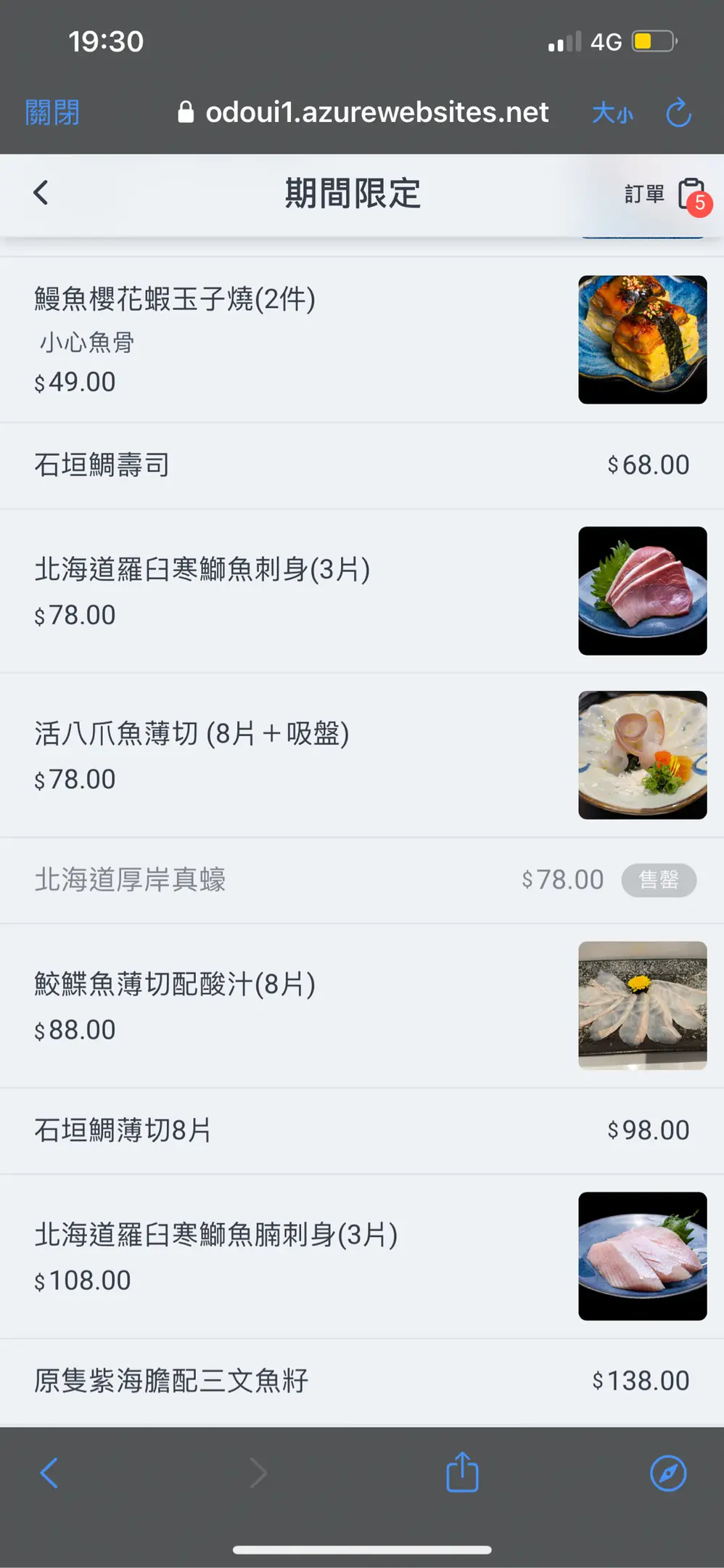
Task: Open 鮫鰈魚薄切配酸汁(8片) item
Action: 362,1005
